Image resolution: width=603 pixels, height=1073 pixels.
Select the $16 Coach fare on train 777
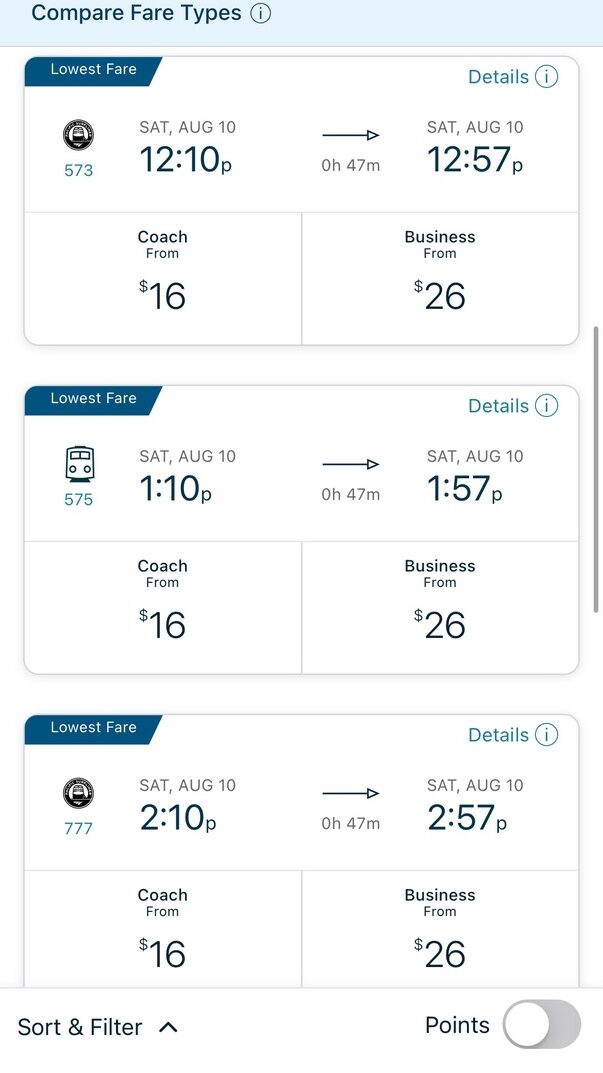163,929
